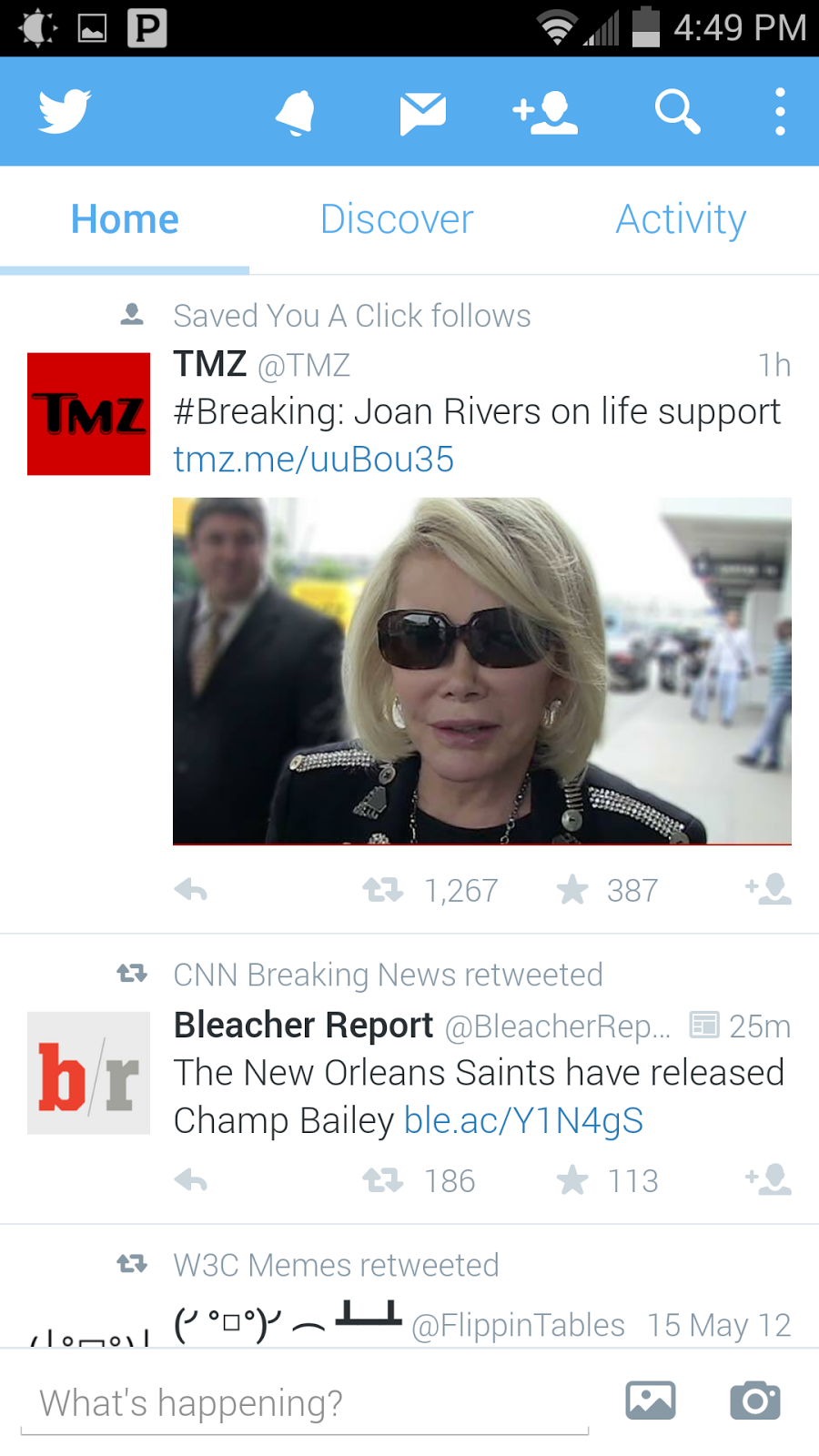This screenshot has width=819, height=1456.
Task: Open the find people icon
Action: pyautogui.click(x=545, y=113)
